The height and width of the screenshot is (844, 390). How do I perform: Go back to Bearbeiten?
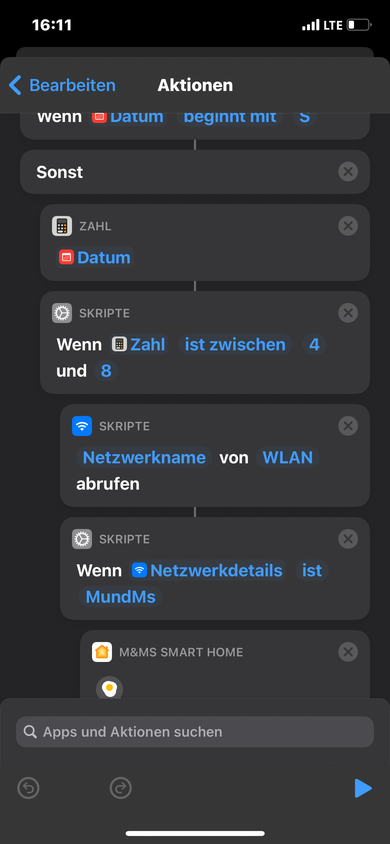coord(62,85)
